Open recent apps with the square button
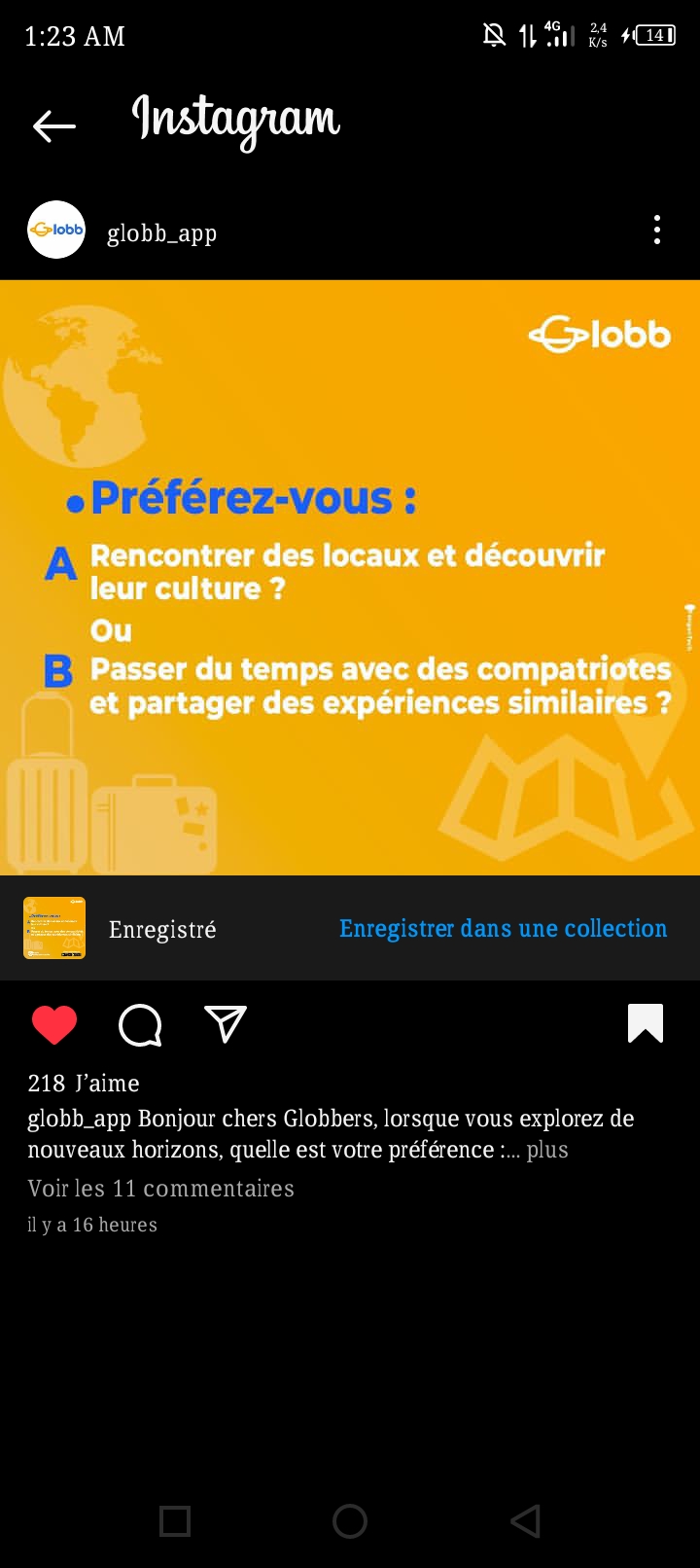The image size is (700, 1568). (x=175, y=1521)
